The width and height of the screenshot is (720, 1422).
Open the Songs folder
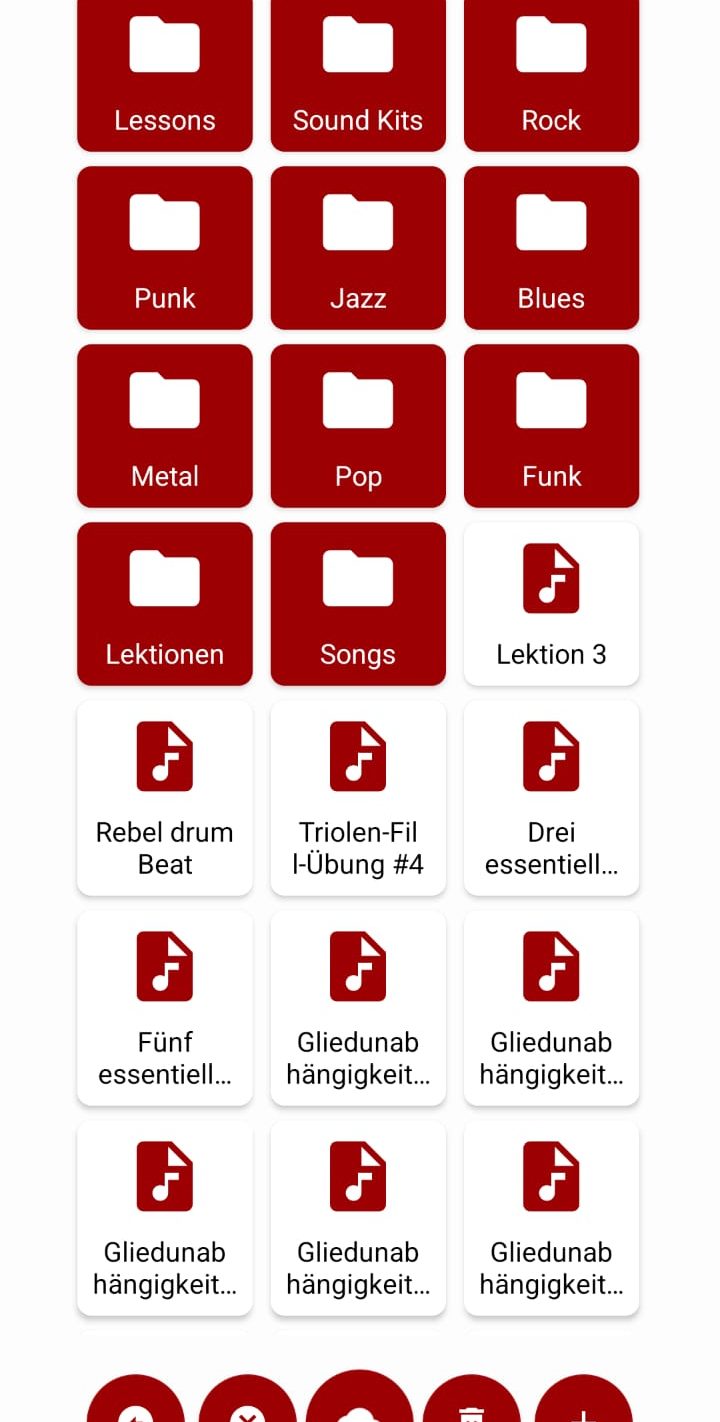click(x=358, y=604)
